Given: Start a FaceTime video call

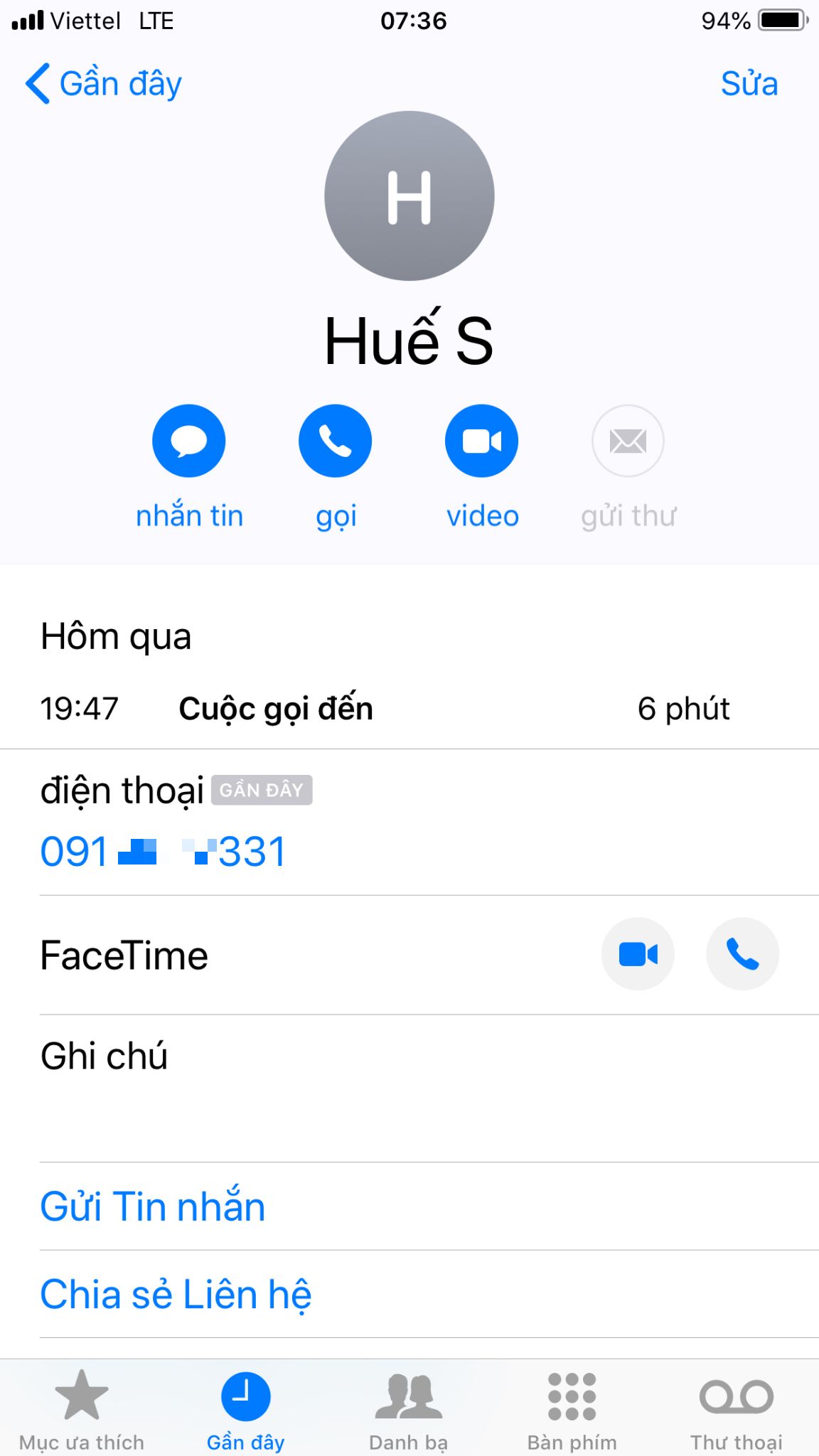Looking at the screenshot, I should click(x=638, y=954).
